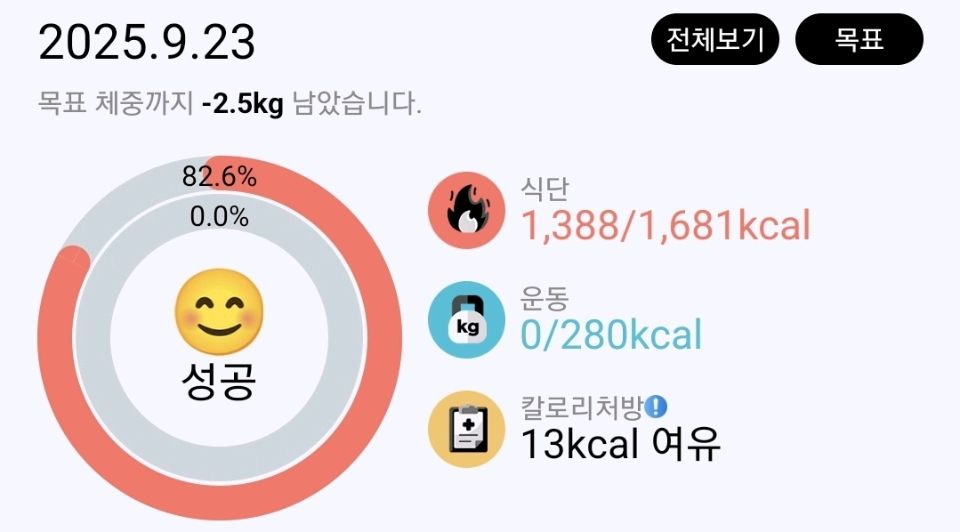Open the 식단 diet calorie entry
The height and width of the screenshot is (532, 960).
pyautogui.click(x=620, y=213)
